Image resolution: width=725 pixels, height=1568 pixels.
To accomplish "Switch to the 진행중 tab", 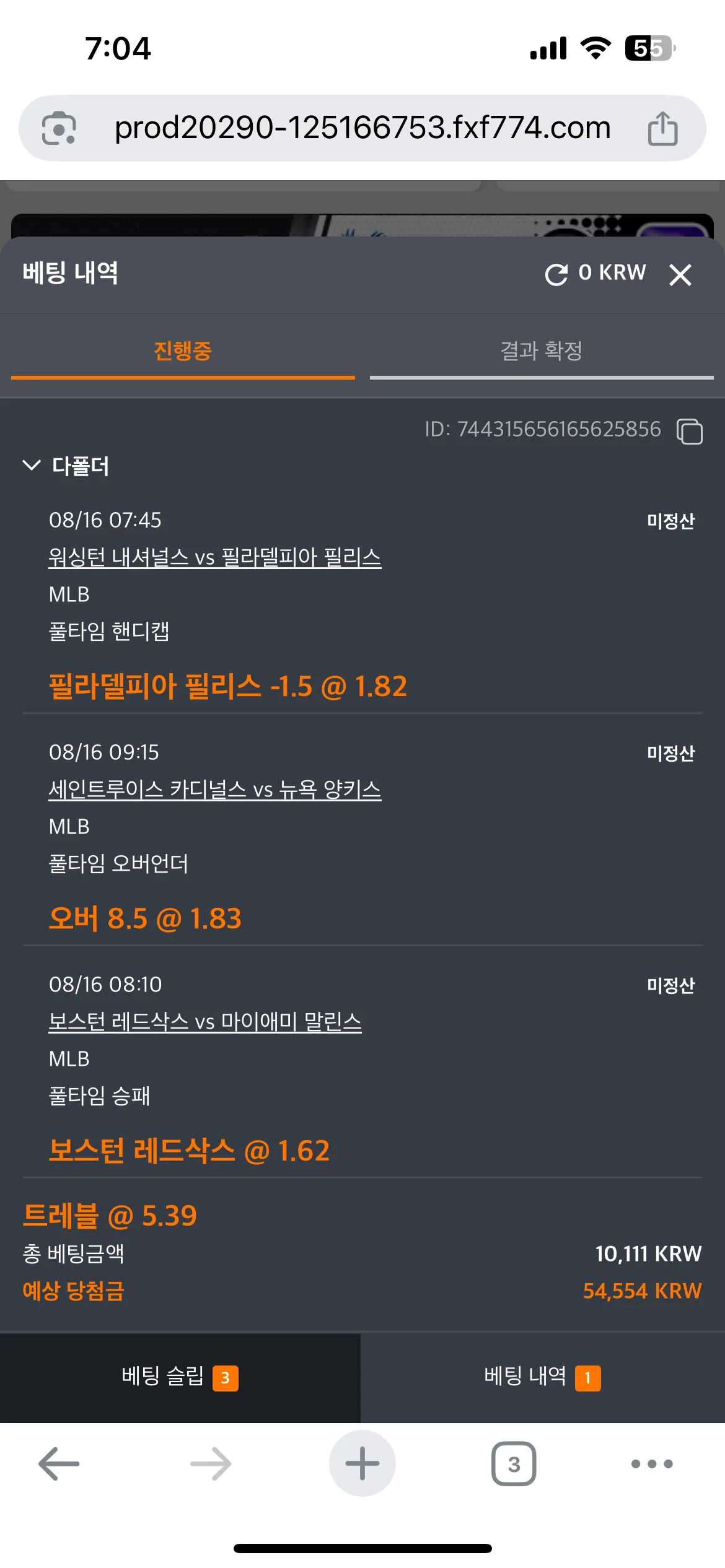I will 183,351.
